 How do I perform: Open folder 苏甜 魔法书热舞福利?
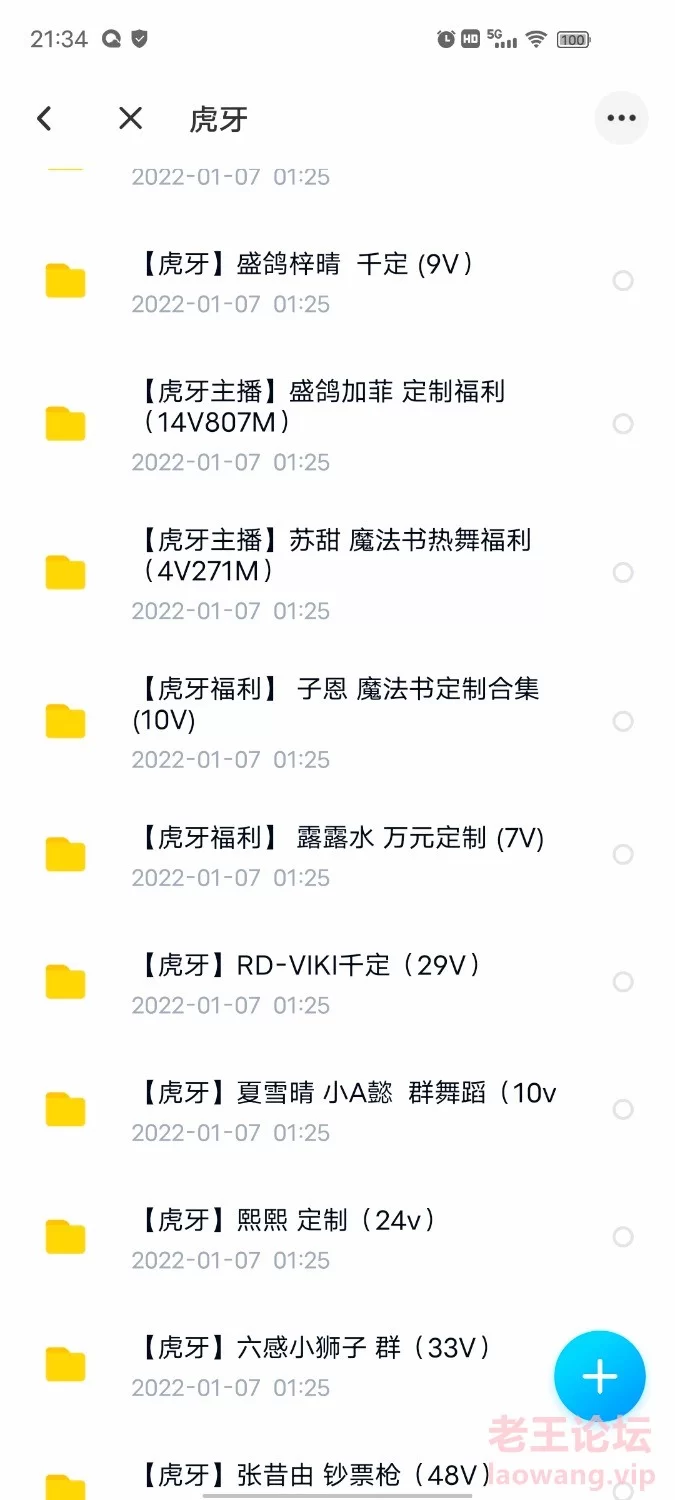pos(337,573)
